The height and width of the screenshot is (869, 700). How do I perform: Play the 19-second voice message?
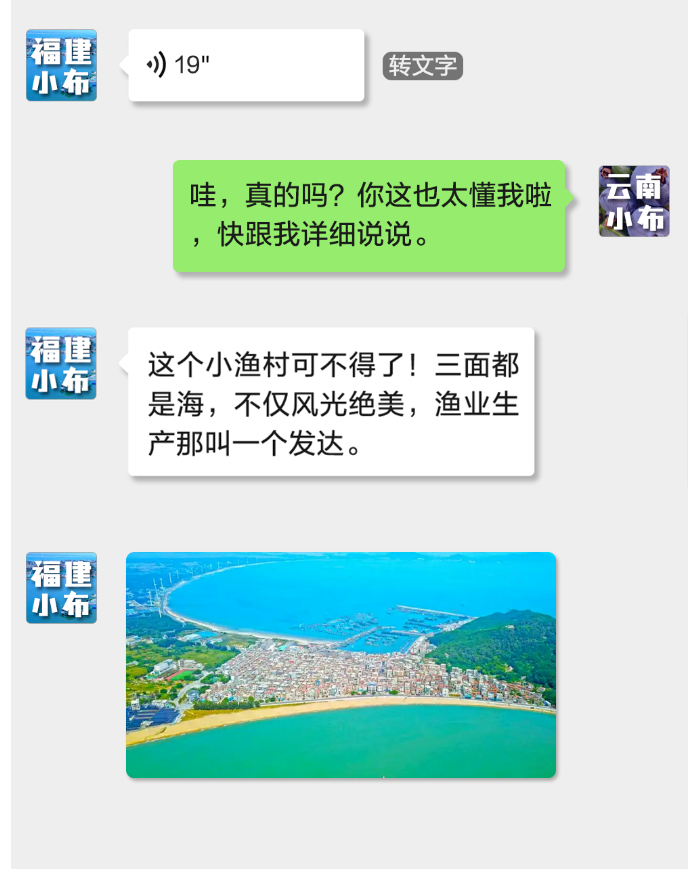[x=245, y=66]
